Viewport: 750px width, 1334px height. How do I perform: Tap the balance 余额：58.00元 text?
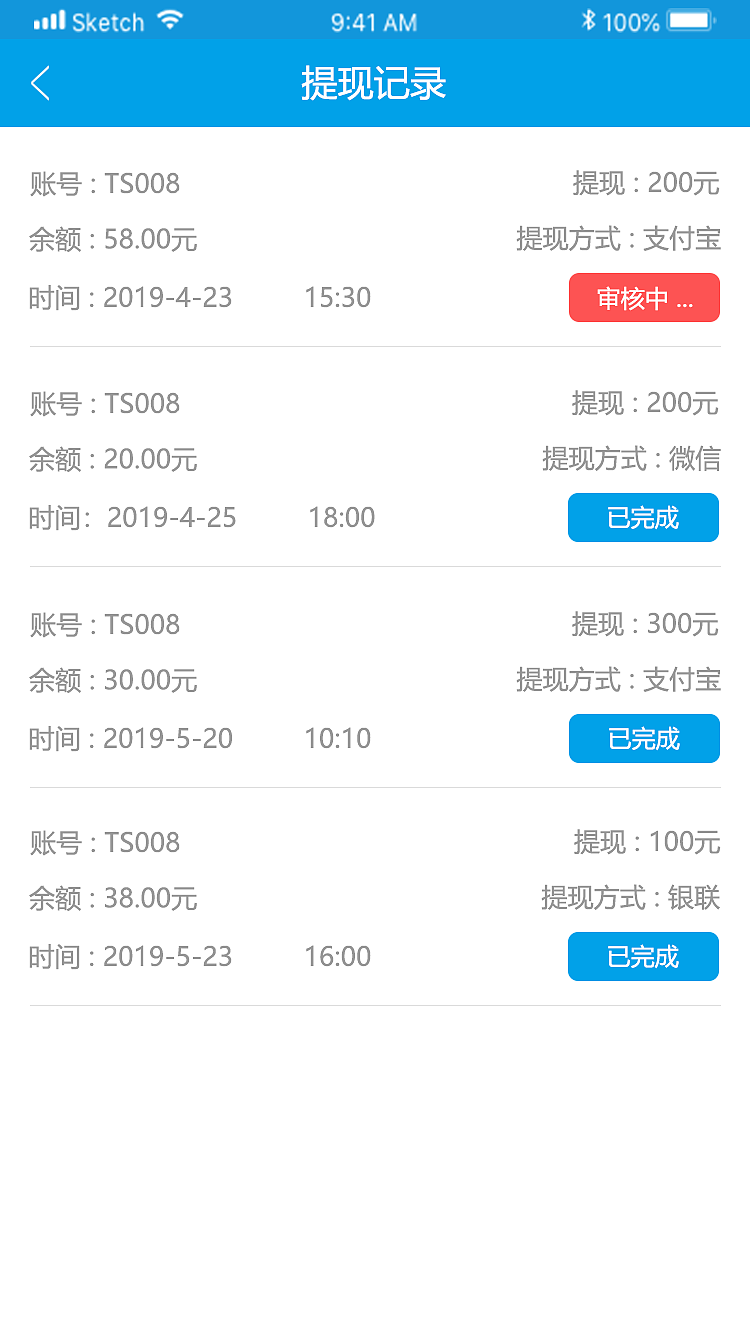click(x=112, y=239)
